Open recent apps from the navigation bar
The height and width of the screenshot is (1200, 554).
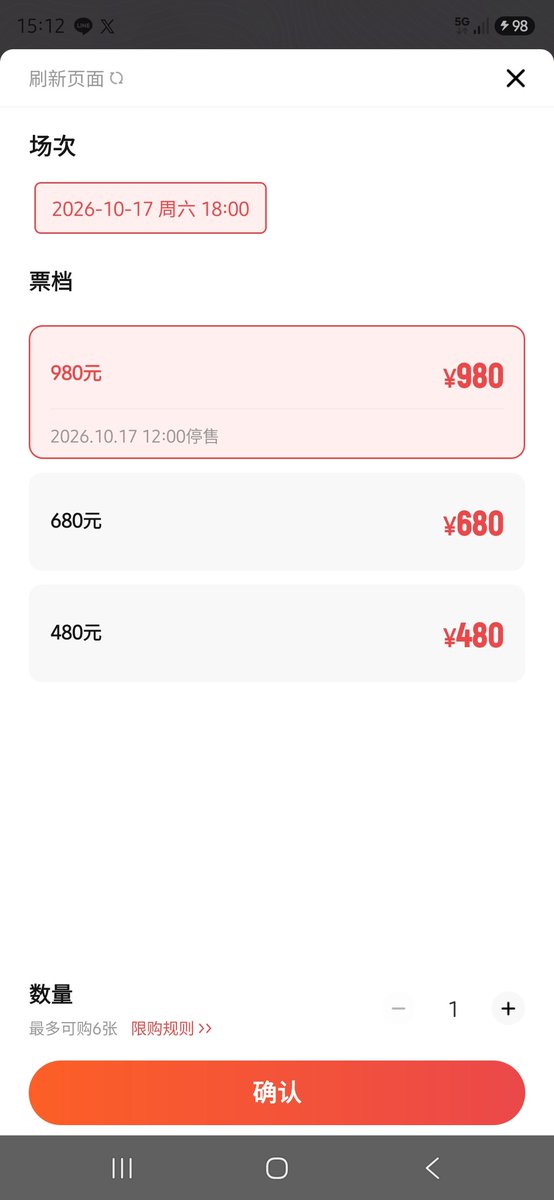[x=122, y=1167]
